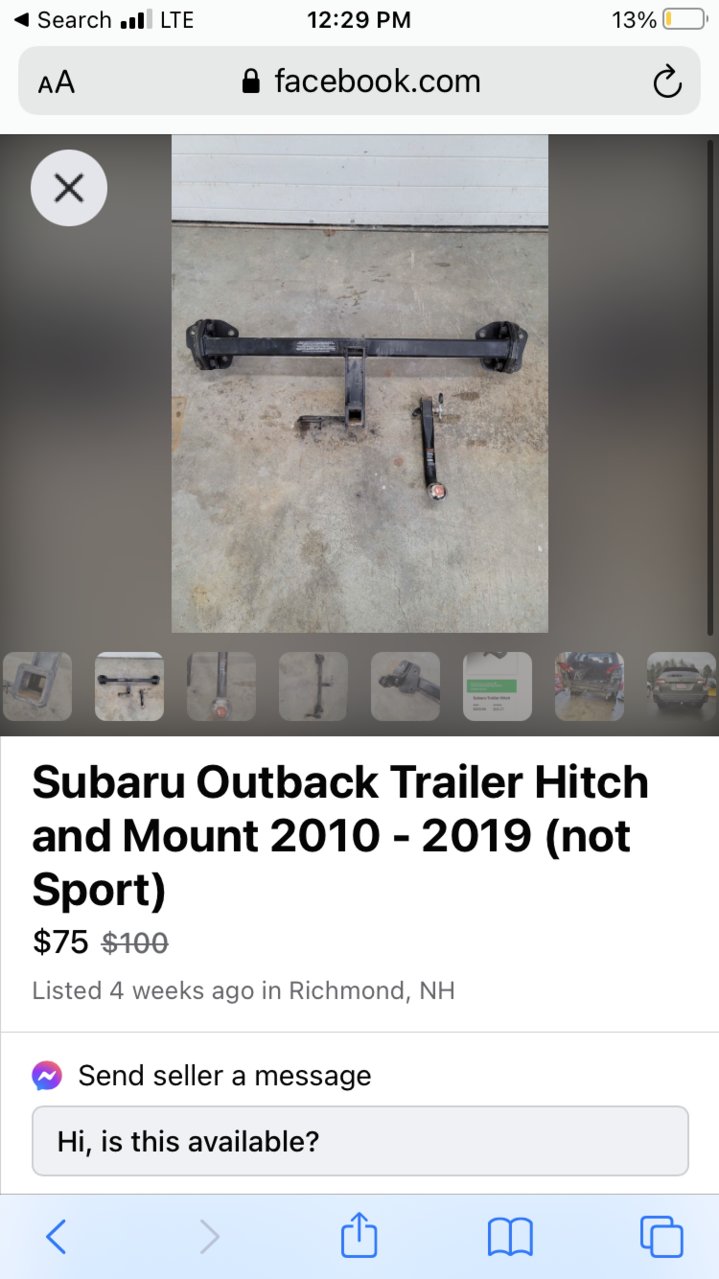
Task: Reload the page in Safari
Action: [x=667, y=82]
